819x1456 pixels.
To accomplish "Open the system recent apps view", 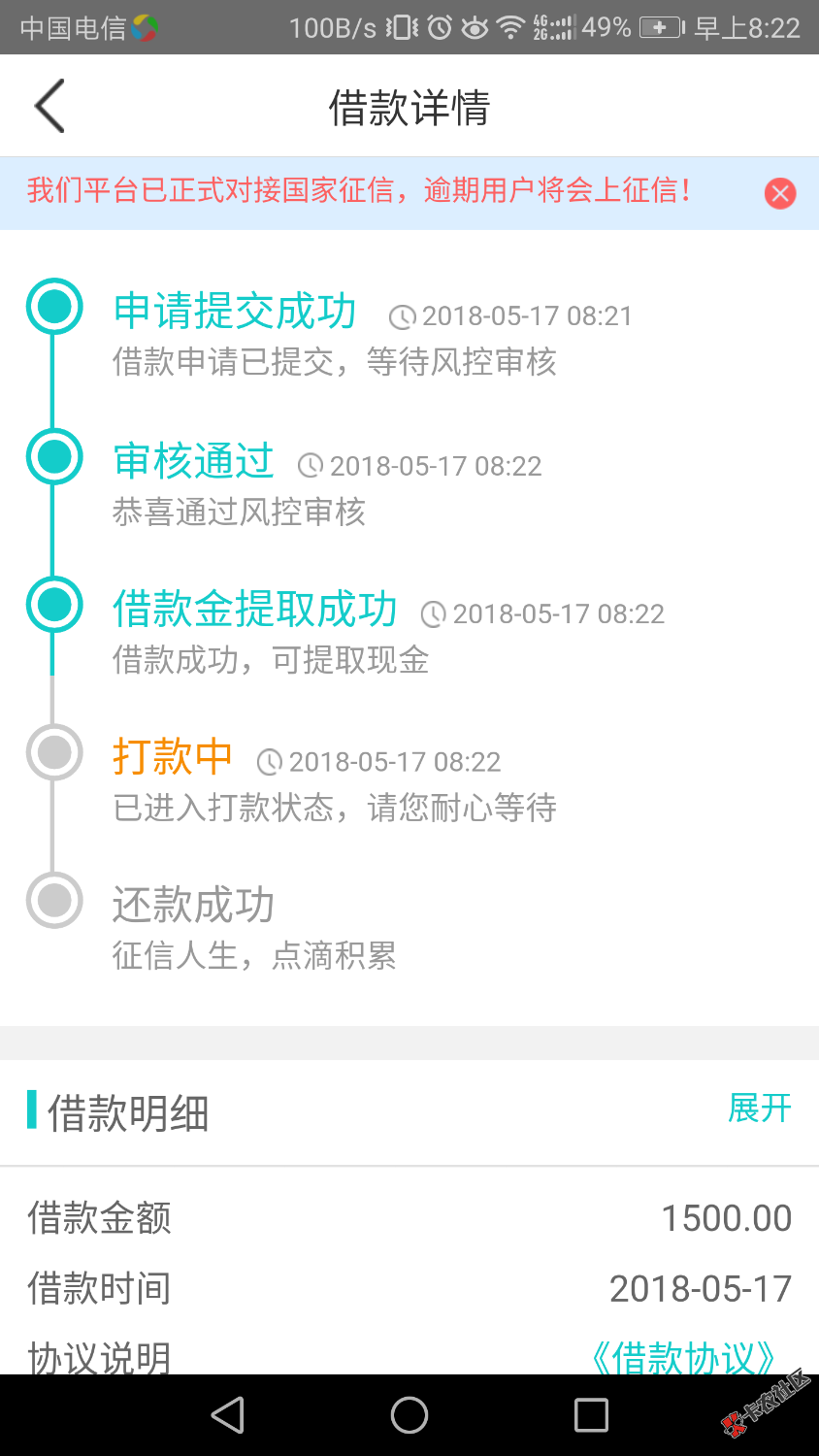I will (591, 1415).
